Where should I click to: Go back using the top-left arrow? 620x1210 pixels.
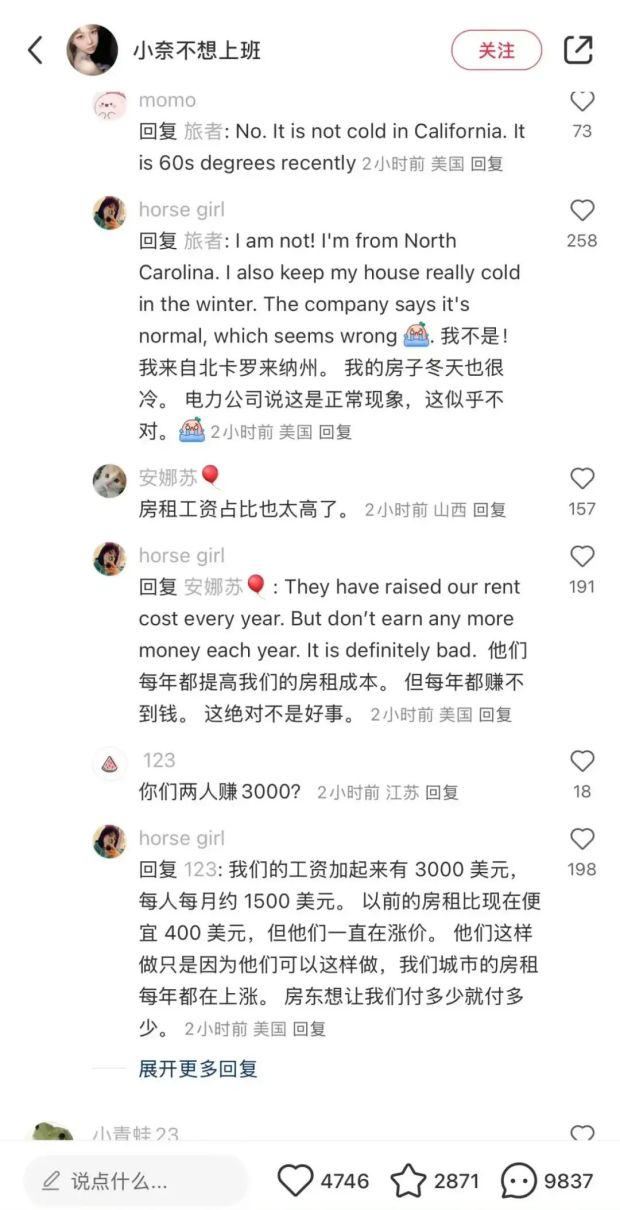coord(35,50)
